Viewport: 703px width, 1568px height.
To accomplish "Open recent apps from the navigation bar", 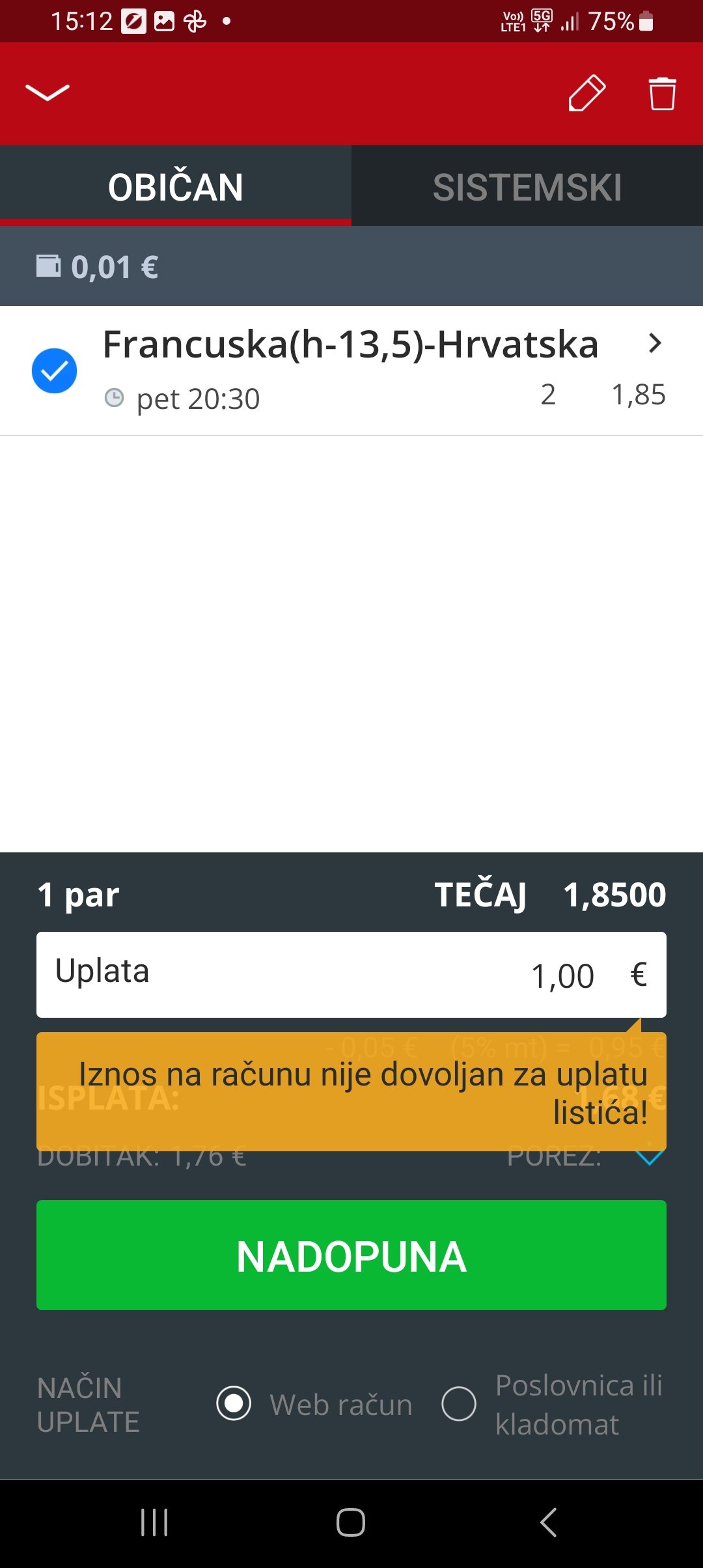I will [154, 1522].
